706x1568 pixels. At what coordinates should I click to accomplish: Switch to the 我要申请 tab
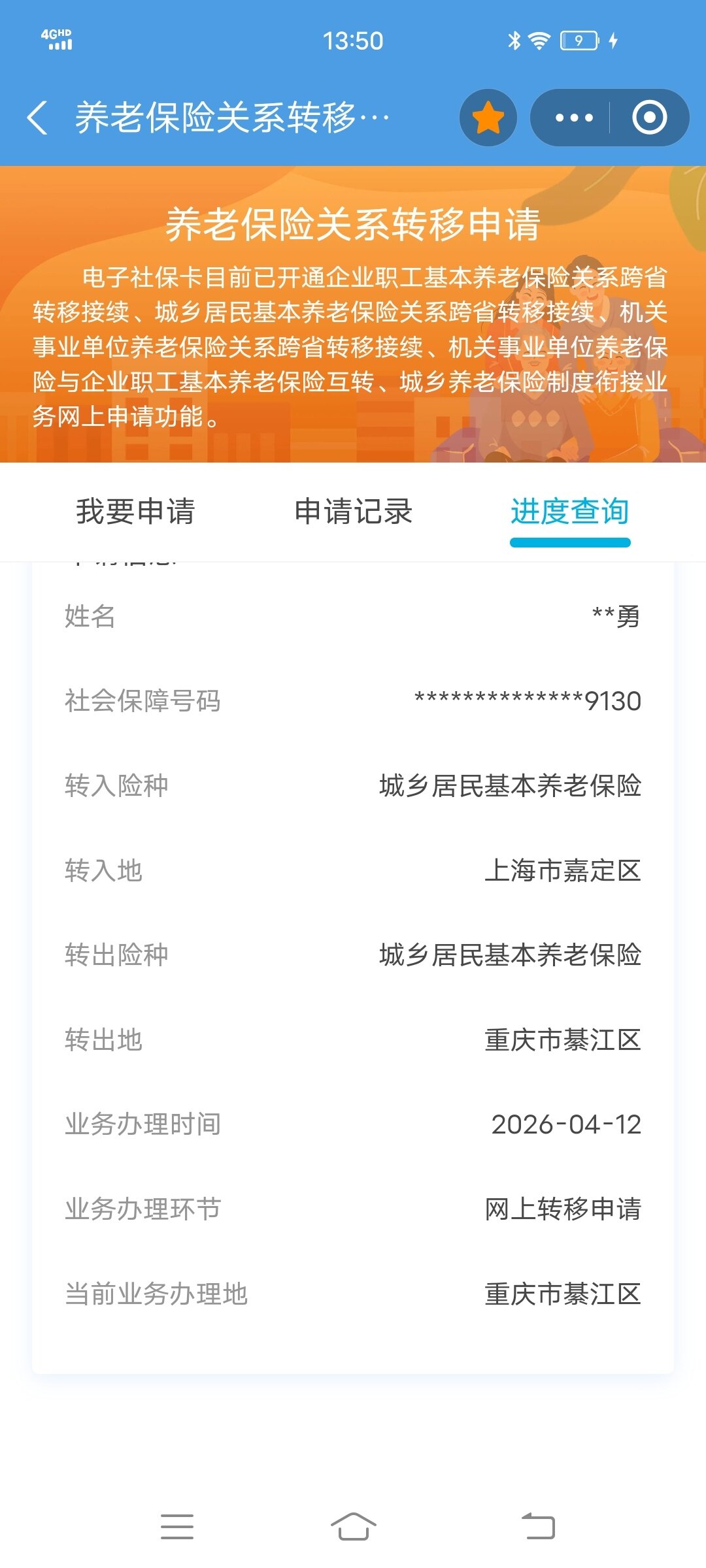135,511
